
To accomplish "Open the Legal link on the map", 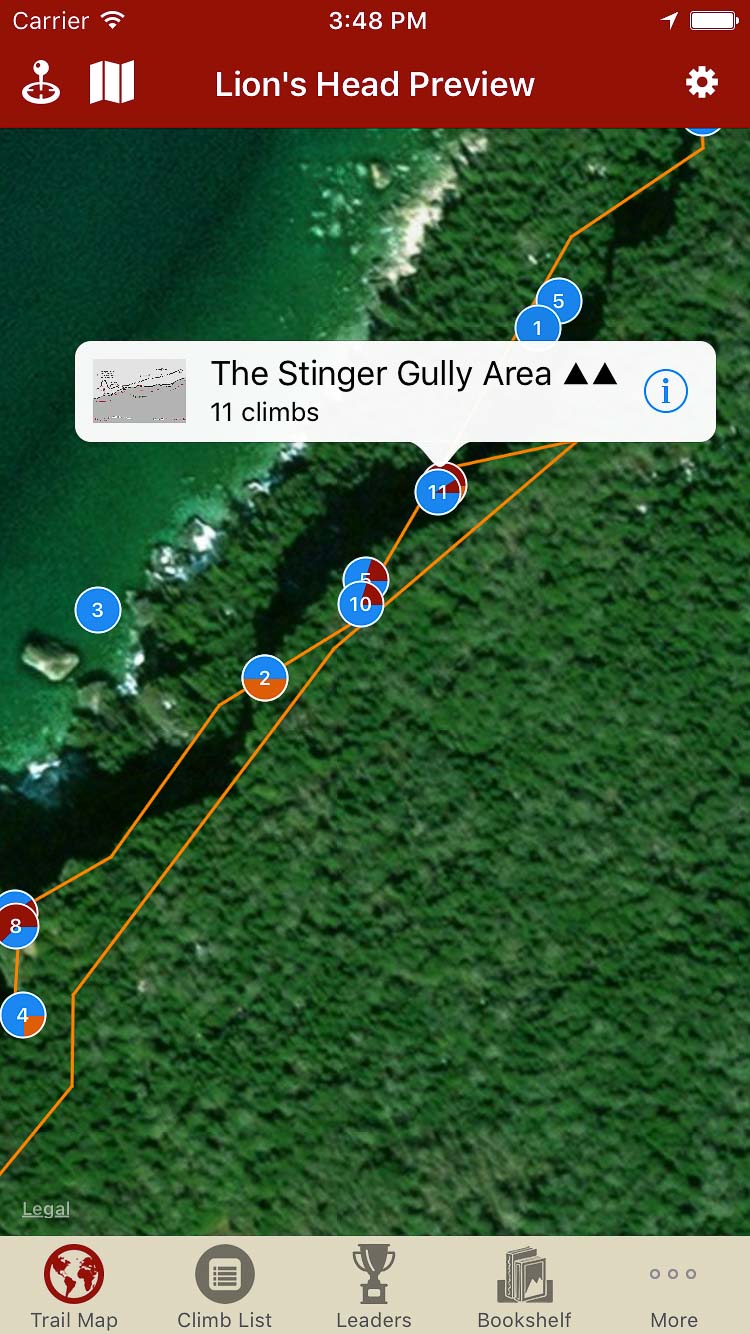I will [x=46, y=1209].
